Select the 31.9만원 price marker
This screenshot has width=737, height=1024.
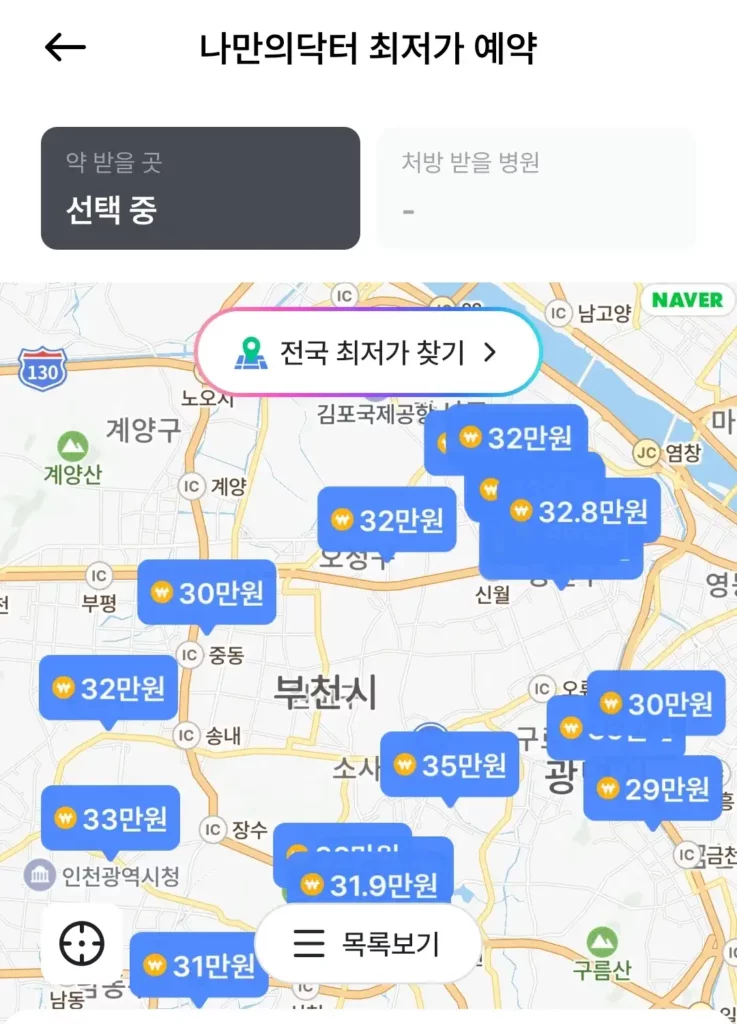[x=371, y=884]
